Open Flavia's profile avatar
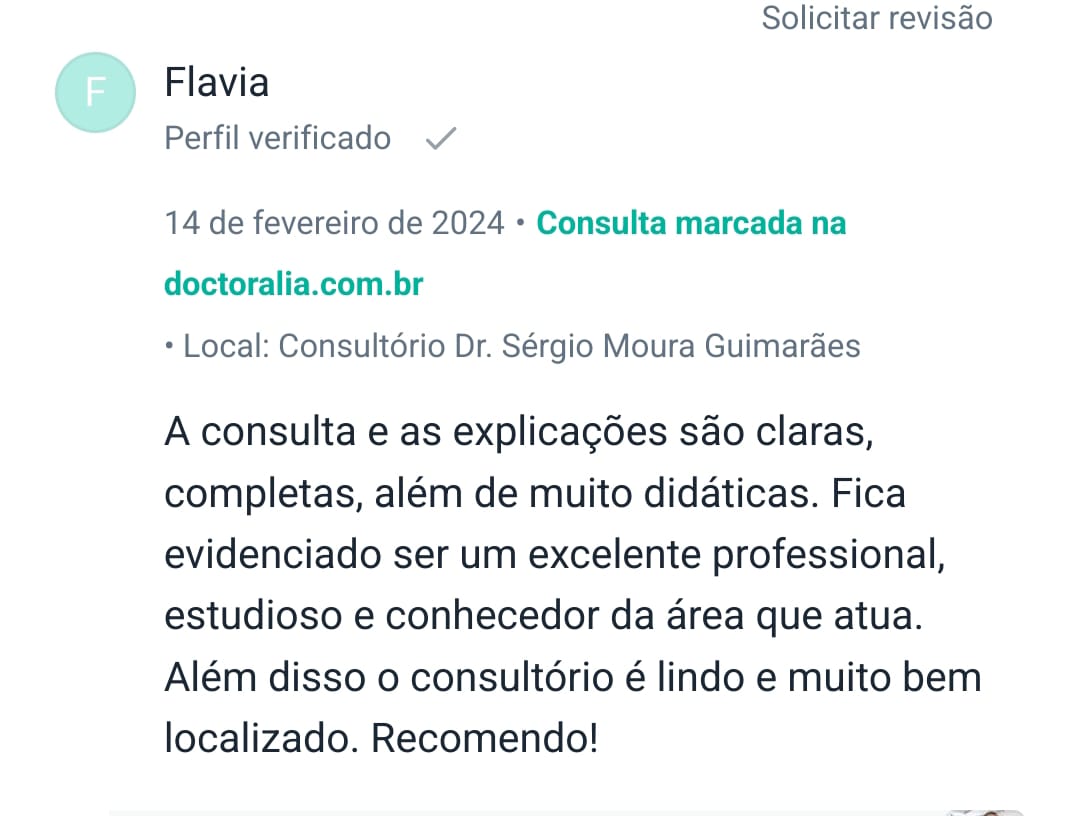Screen dimensions: 1080x816 (x=95, y=93)
